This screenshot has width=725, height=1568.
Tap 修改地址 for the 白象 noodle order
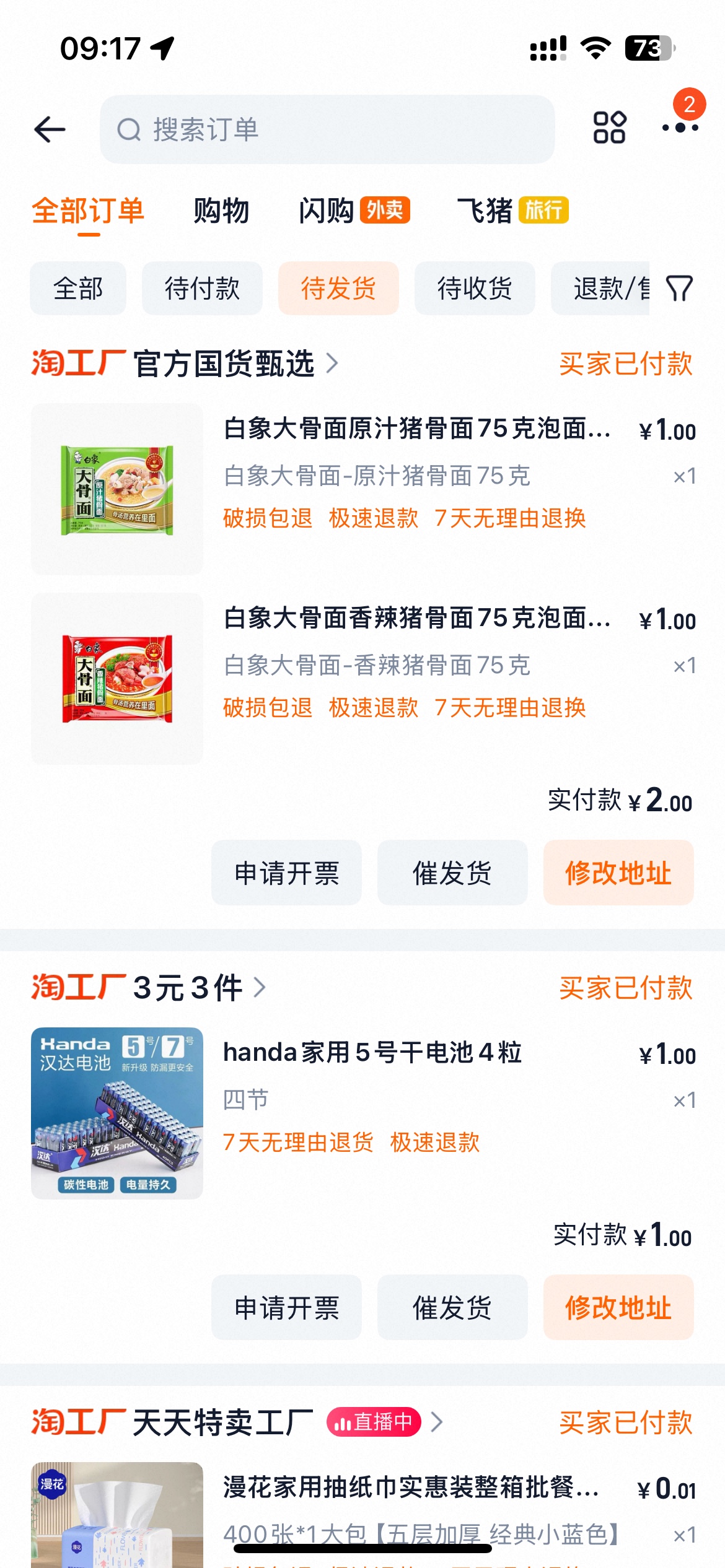[x=618, y=873]
